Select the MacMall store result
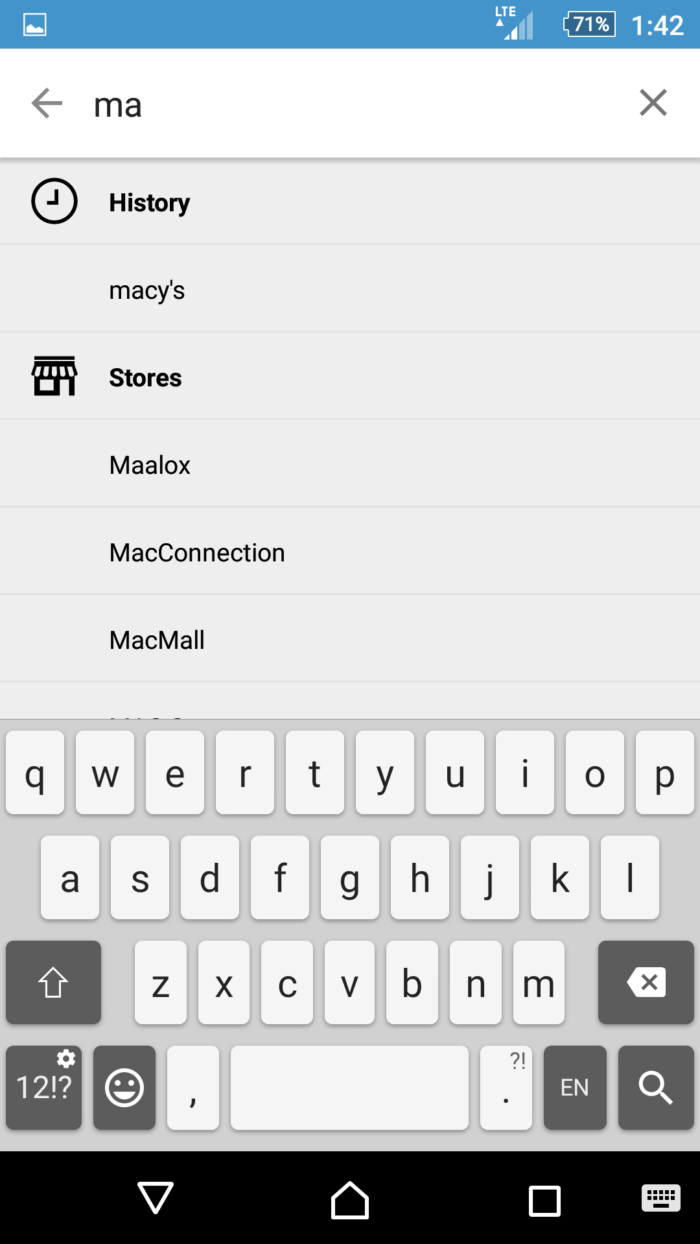 (157, 640)
